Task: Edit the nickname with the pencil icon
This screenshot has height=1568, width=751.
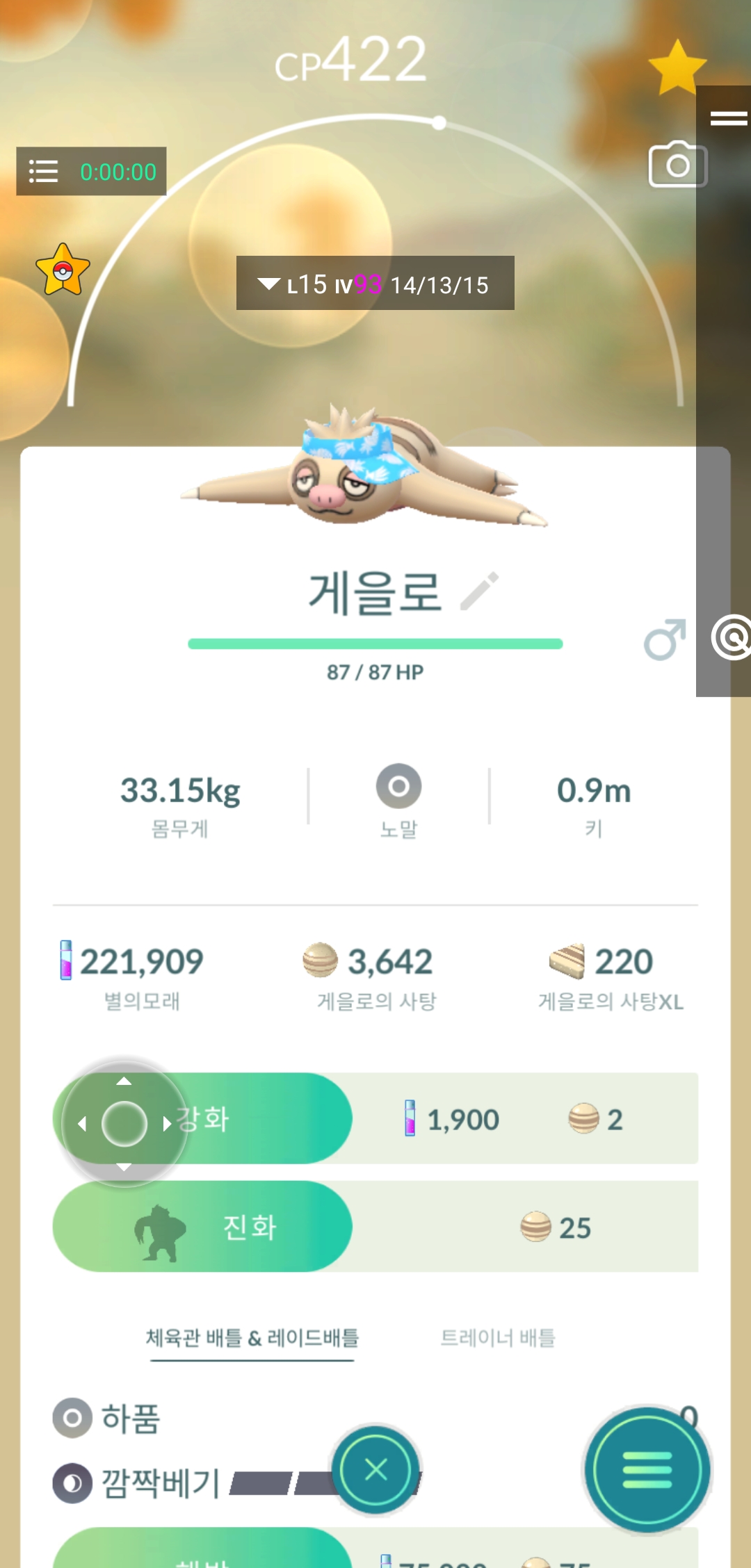Action: [x=480, y=591]
